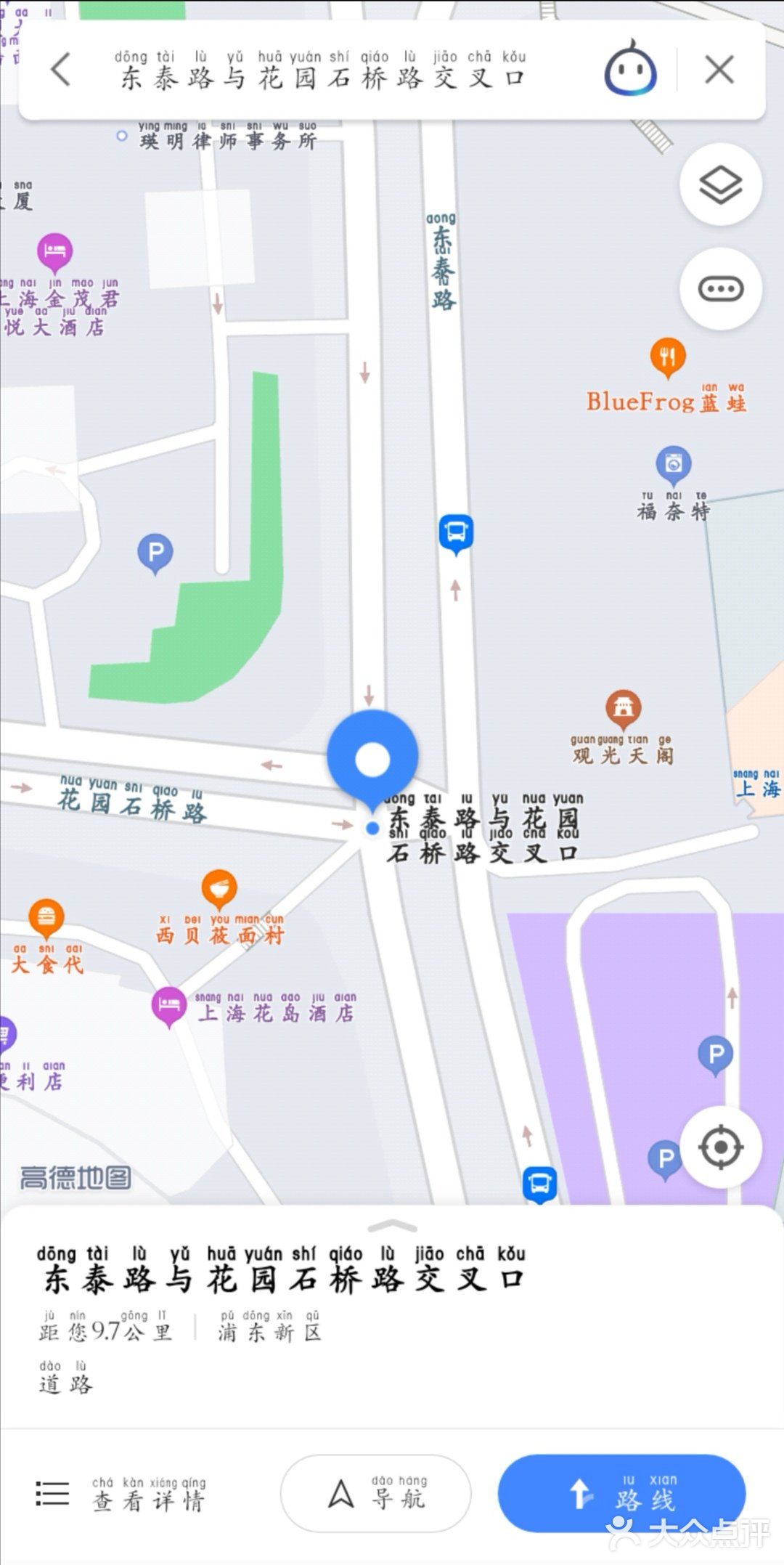Open the map layers button

(x=720, y=184)
